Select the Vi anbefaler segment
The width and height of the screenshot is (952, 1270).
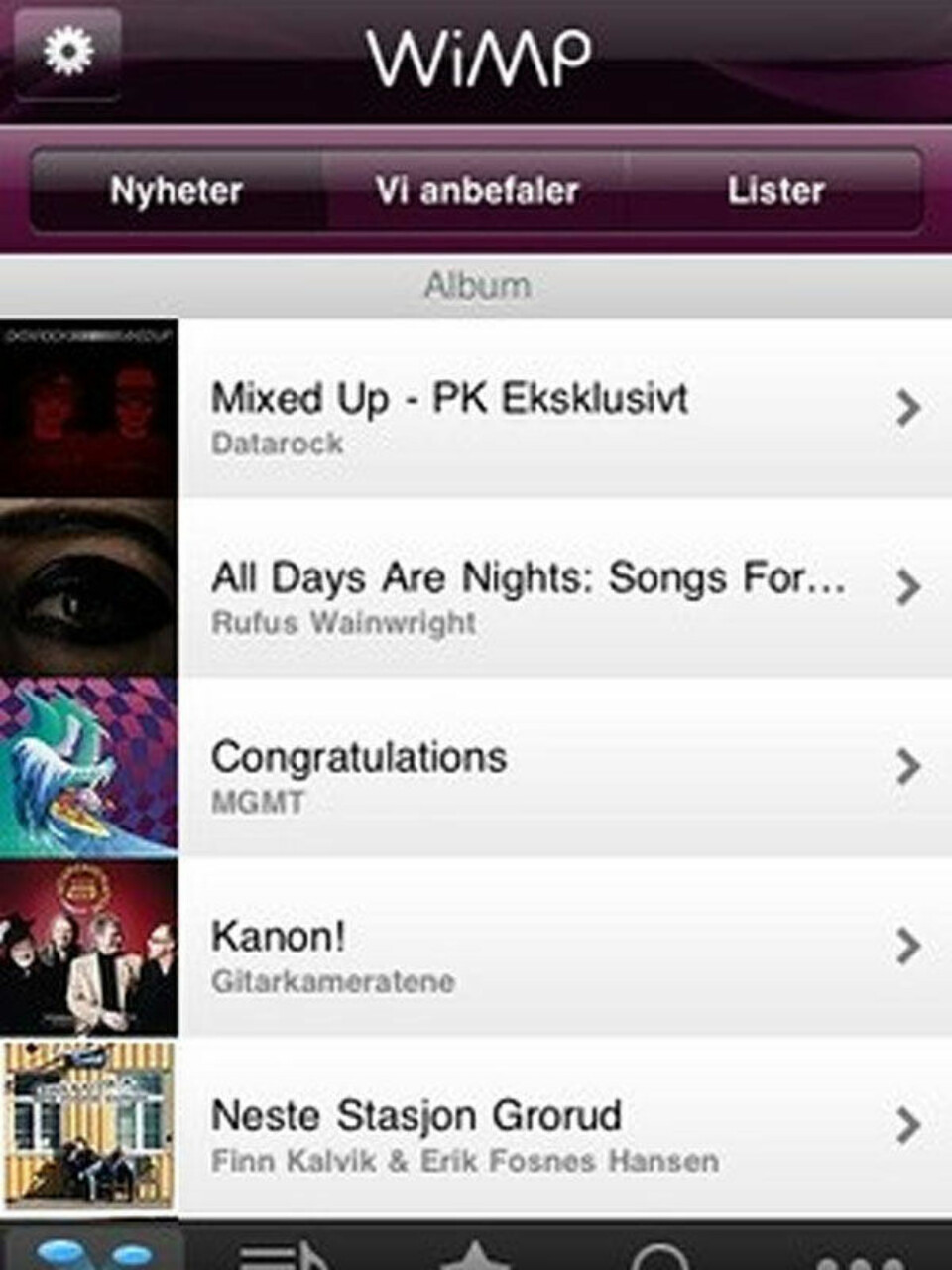click(477, 190)
